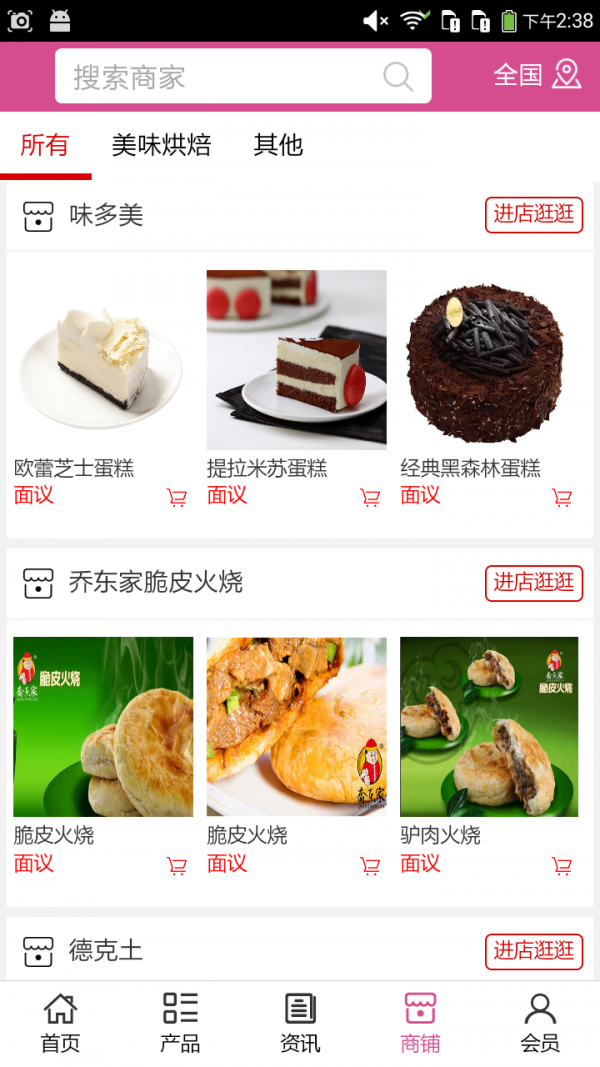
Task: Add 欧蕾芝士蛋糕 to the cart
Action: (x=177, y=497)
